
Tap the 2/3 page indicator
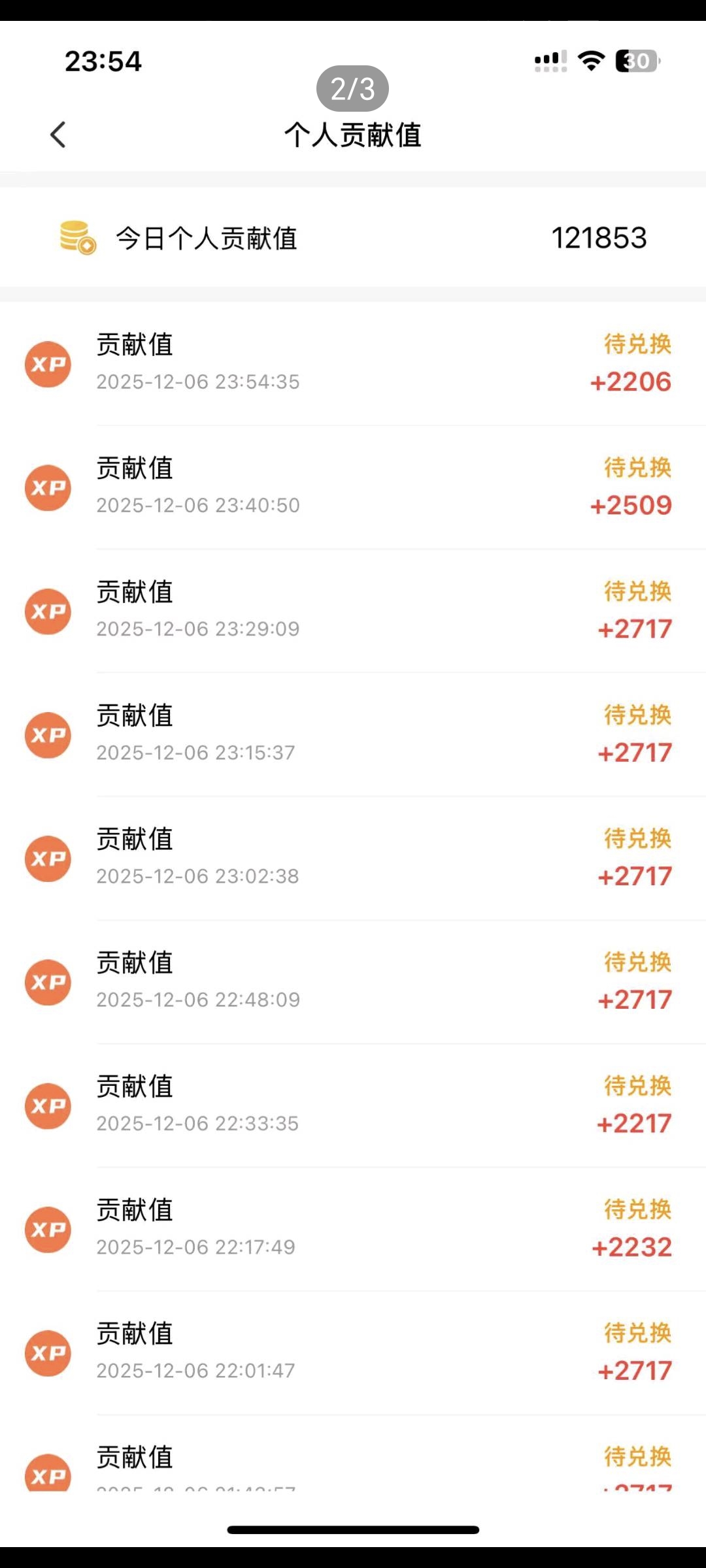click(x=352, y=88)
